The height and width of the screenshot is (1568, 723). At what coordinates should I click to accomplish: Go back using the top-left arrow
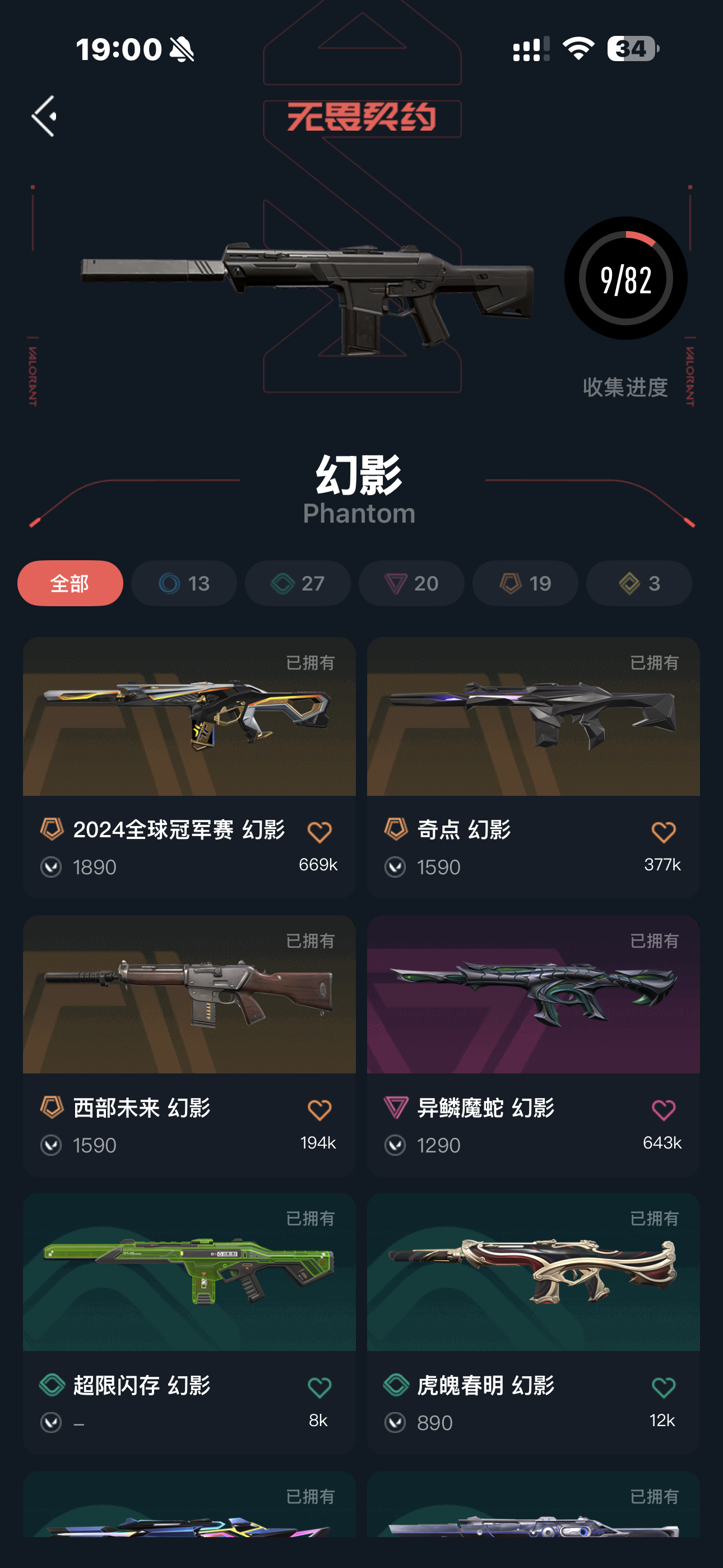tap(44, 116)
